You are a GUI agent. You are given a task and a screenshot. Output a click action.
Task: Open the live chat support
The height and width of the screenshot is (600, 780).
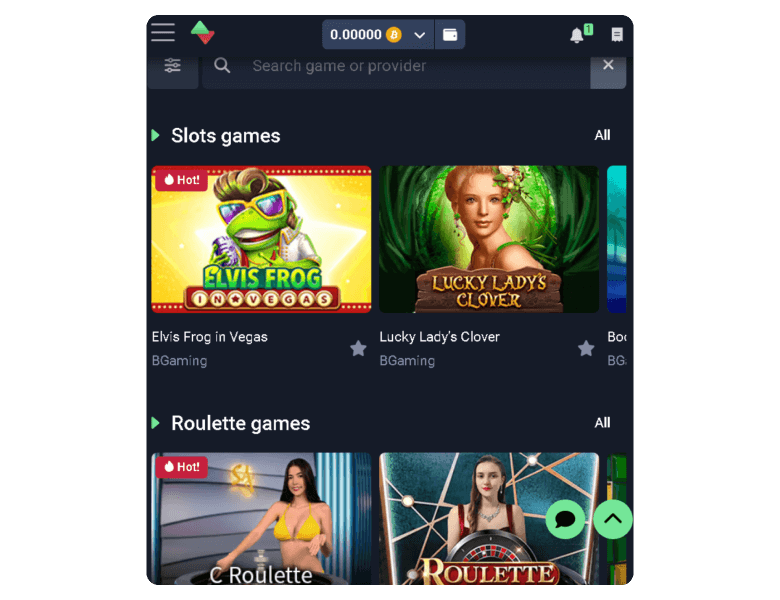click(565, 519)
